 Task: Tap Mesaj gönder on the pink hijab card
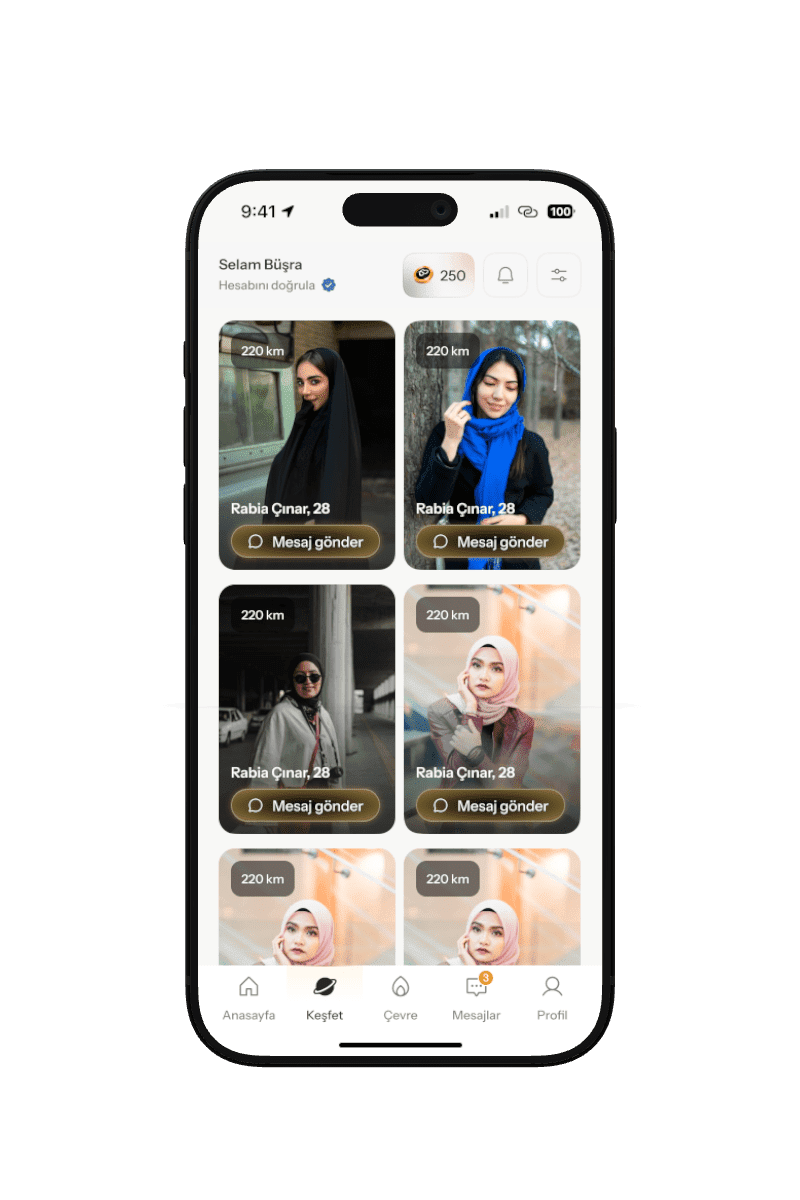pyautogui.click(x=491, y=805)
